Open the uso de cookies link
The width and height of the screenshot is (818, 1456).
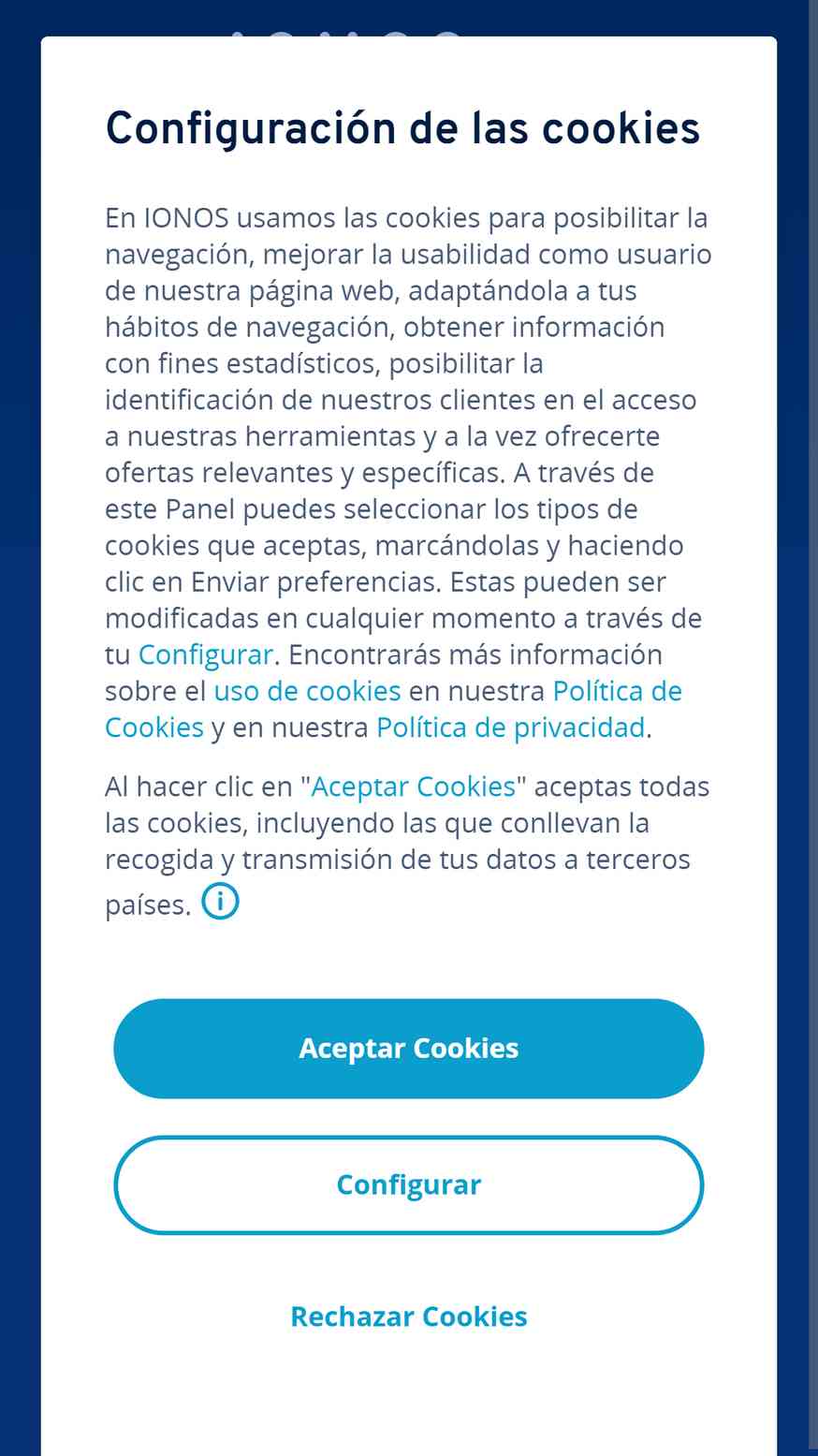point(307,691)
